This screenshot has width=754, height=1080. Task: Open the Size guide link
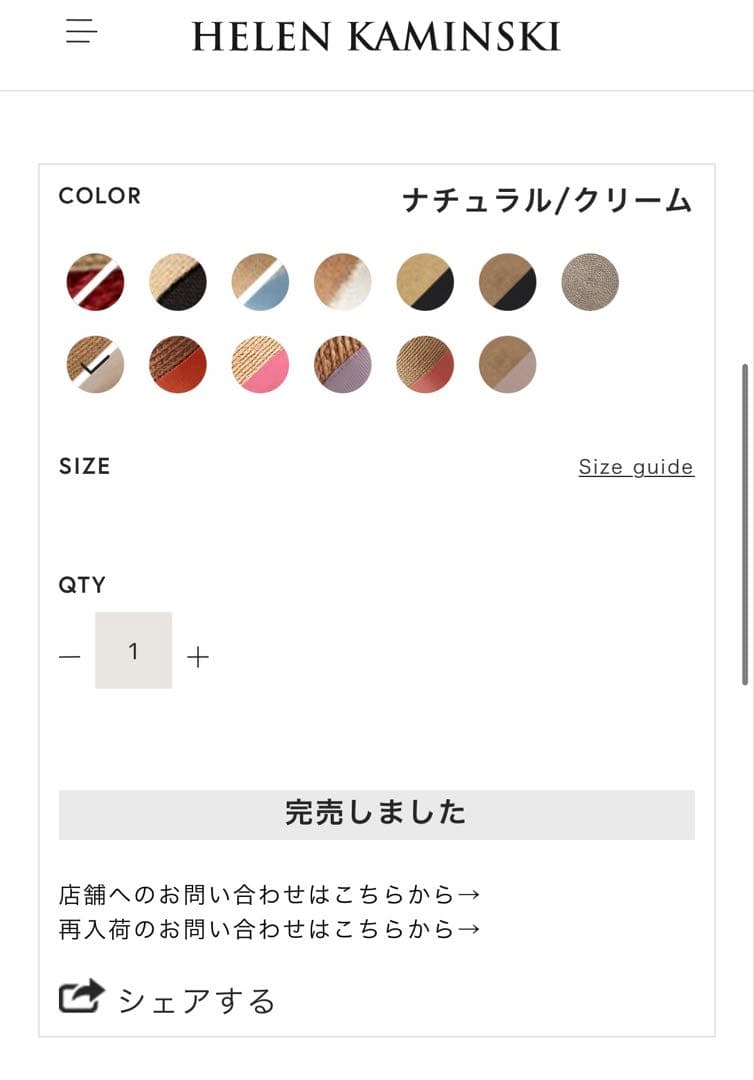click(636, 467)
